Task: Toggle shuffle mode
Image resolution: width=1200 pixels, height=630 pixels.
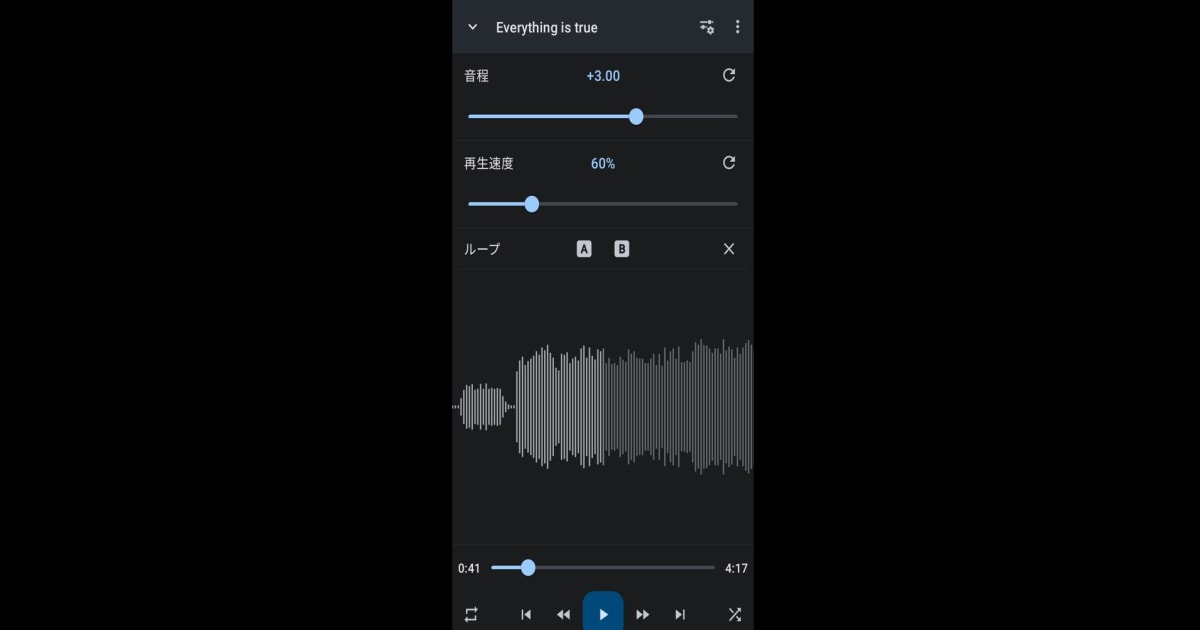Action: [735, 614]
